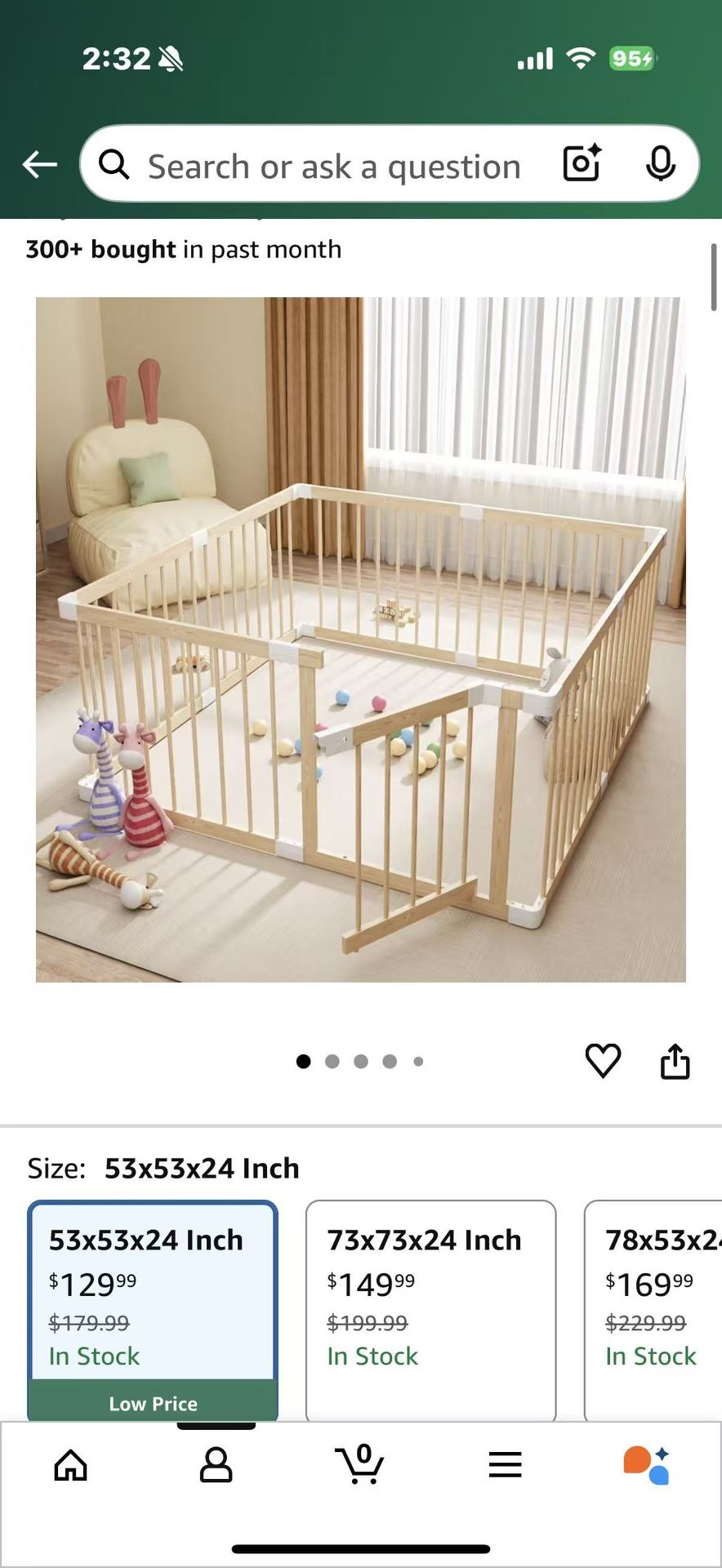Image resolution: width=722 pixels, height=1568 pixels.
Task: Open the camera visual search icon
Action: point(580,164)
